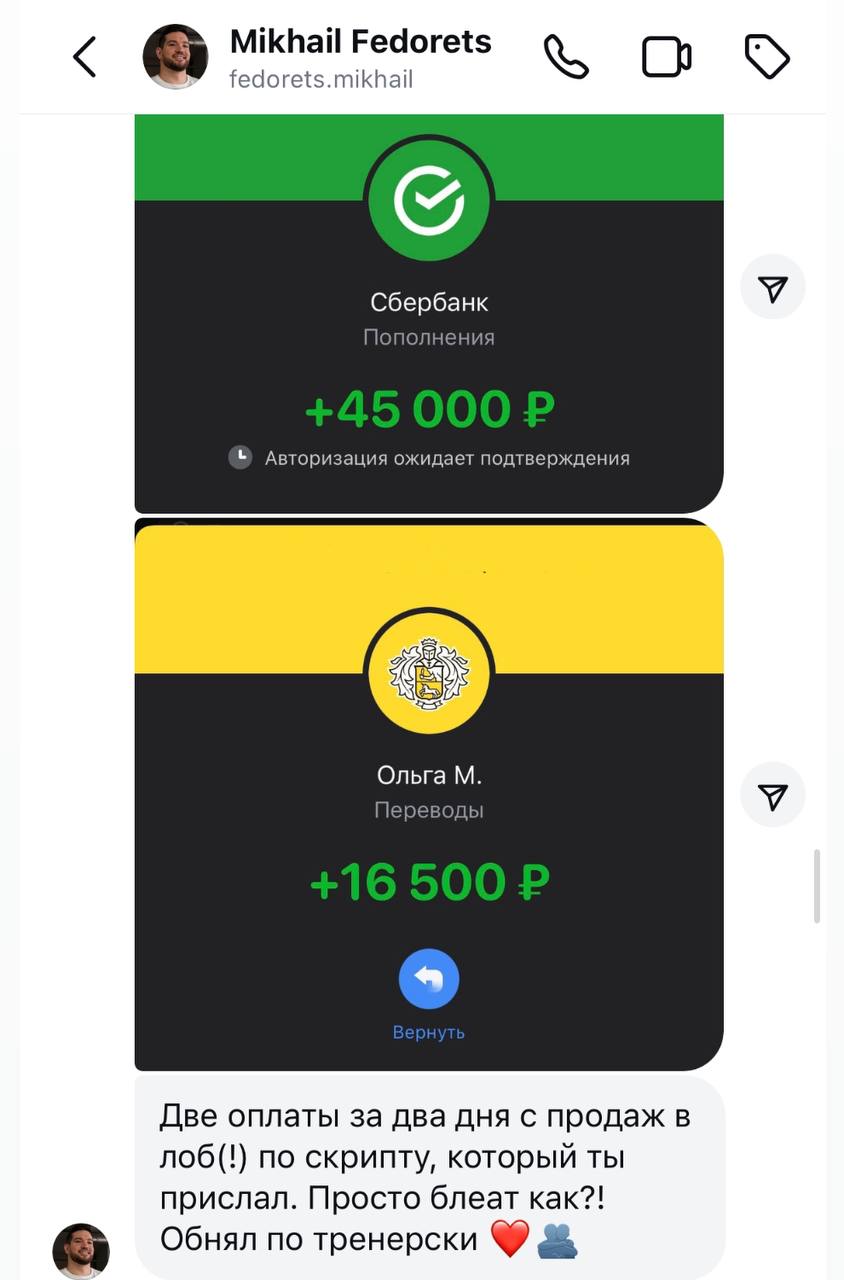Screen dimensions: 844x1280
Task: Forward the Сбербанк +45 000 ₽ image
Action: (x=772, y=288)
